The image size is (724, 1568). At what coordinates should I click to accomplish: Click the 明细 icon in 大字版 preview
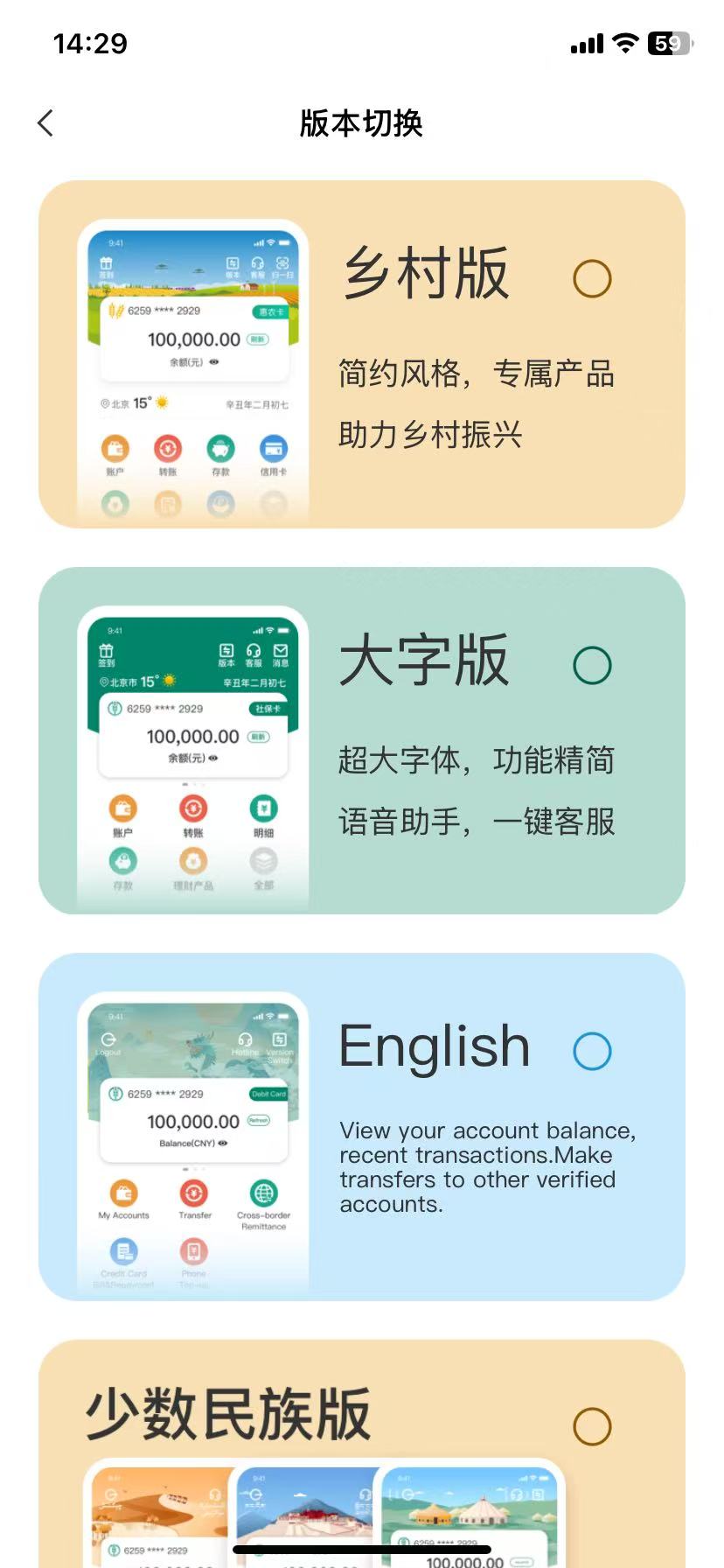[x=264, y=808]
